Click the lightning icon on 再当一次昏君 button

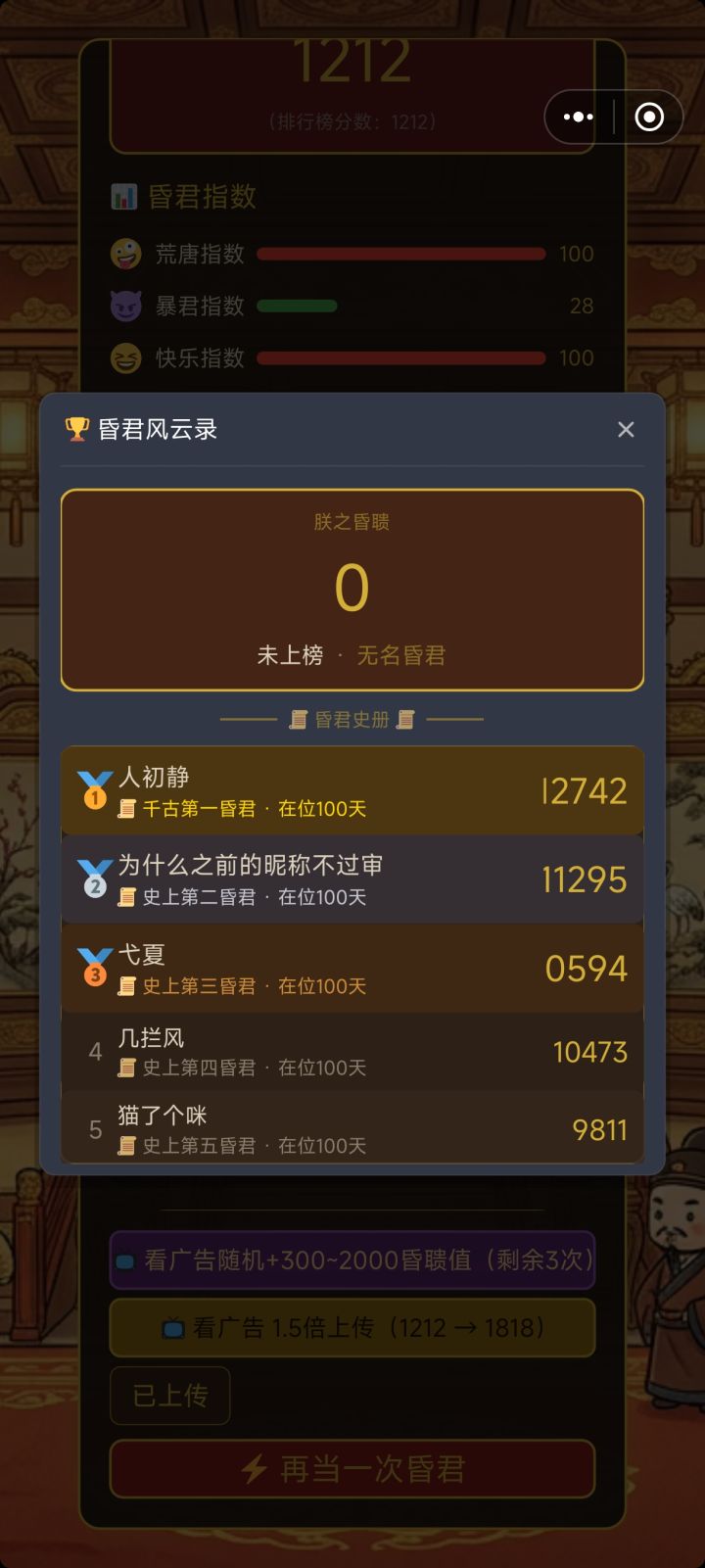[x=255, y=1469]
